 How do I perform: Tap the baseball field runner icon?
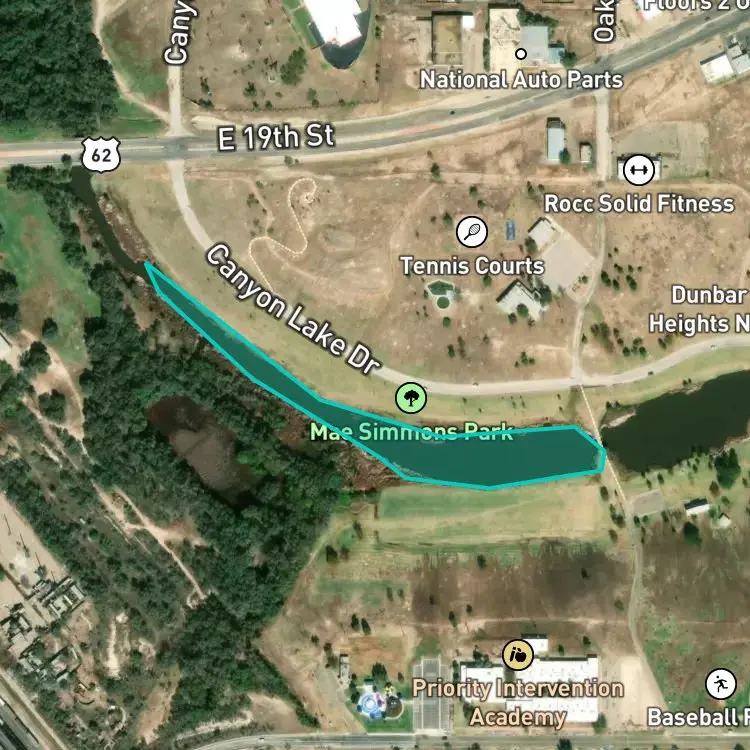721,684
